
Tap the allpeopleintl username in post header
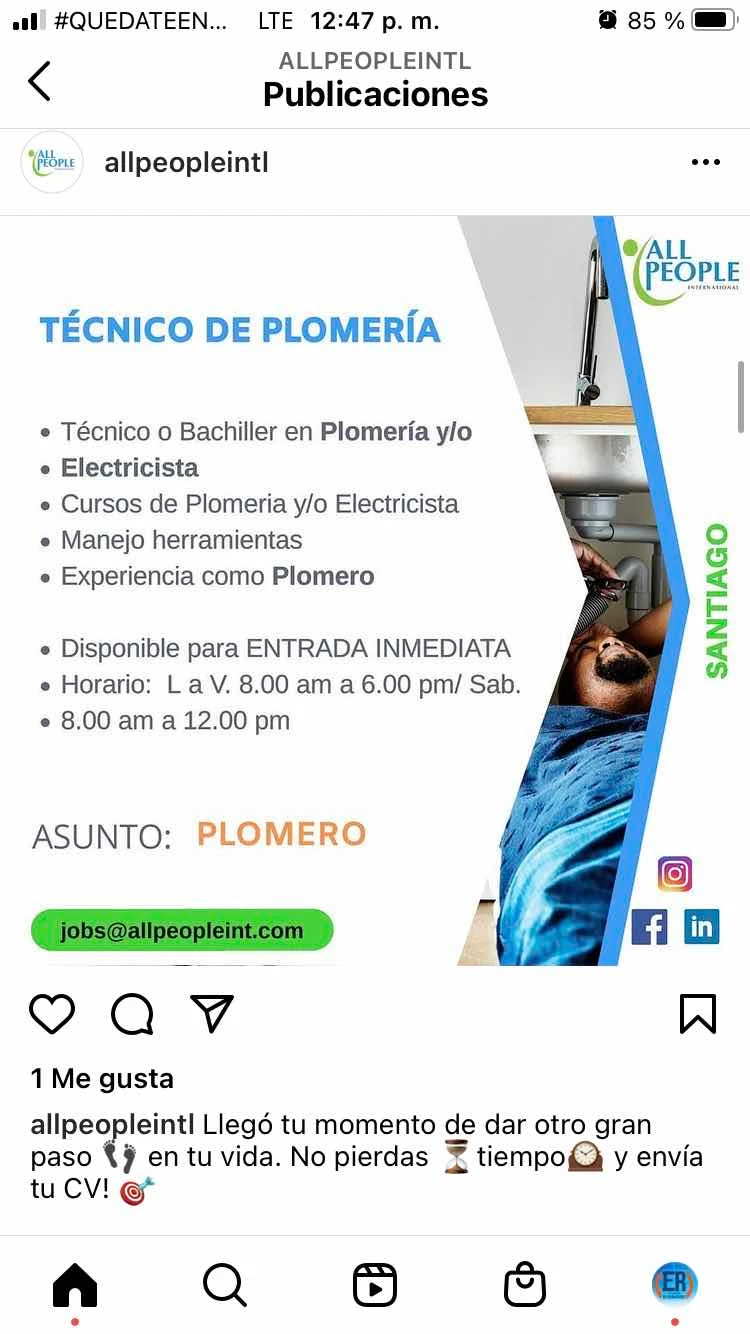click(186, 162)
